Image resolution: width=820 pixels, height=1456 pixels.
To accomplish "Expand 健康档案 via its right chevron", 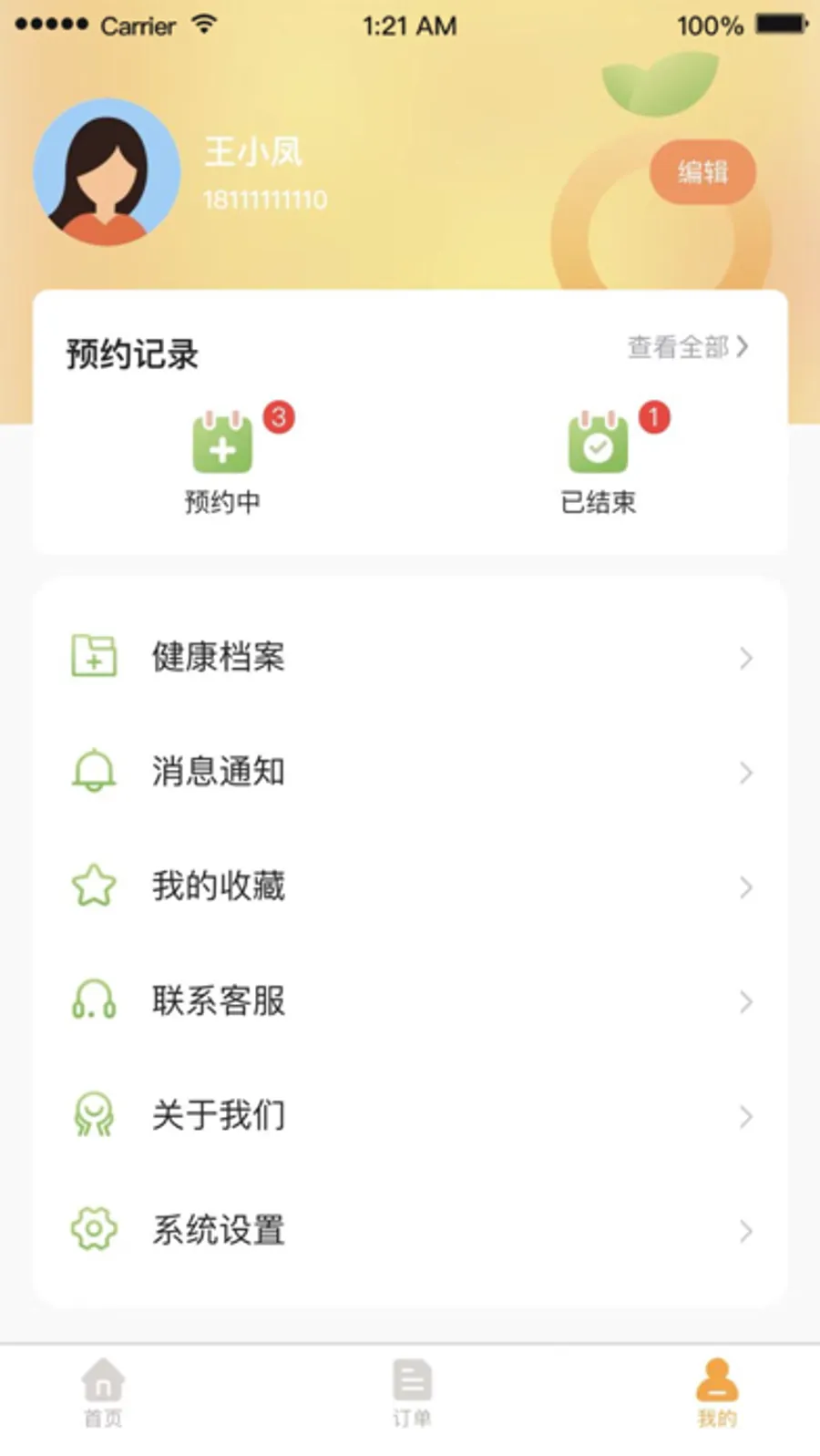I will 747,658.
